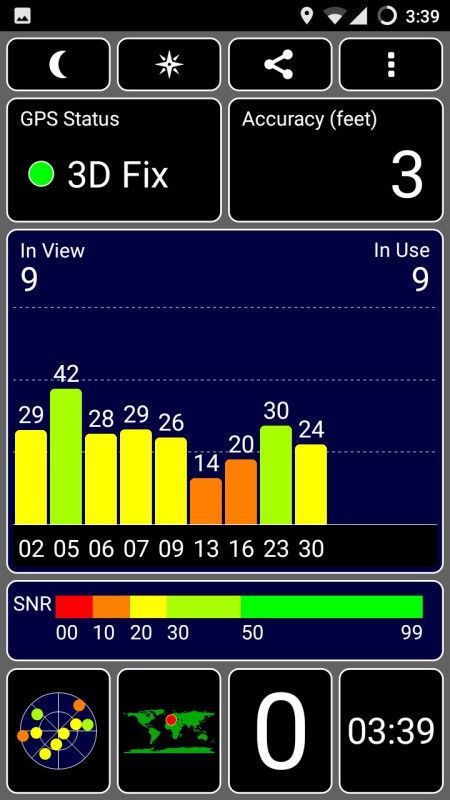Open the satellite signal bar chart panel

[x=225, y=402]
